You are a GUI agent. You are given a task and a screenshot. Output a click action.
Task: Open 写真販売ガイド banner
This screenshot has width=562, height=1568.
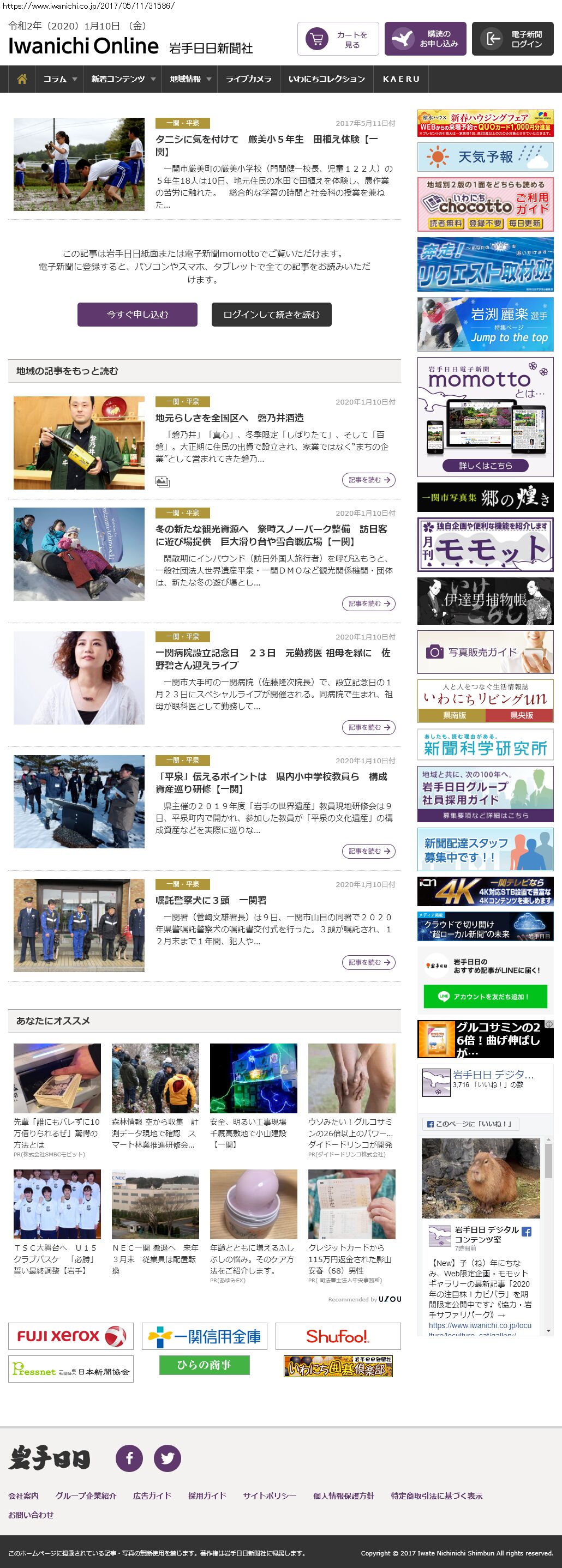click(485, 652)
